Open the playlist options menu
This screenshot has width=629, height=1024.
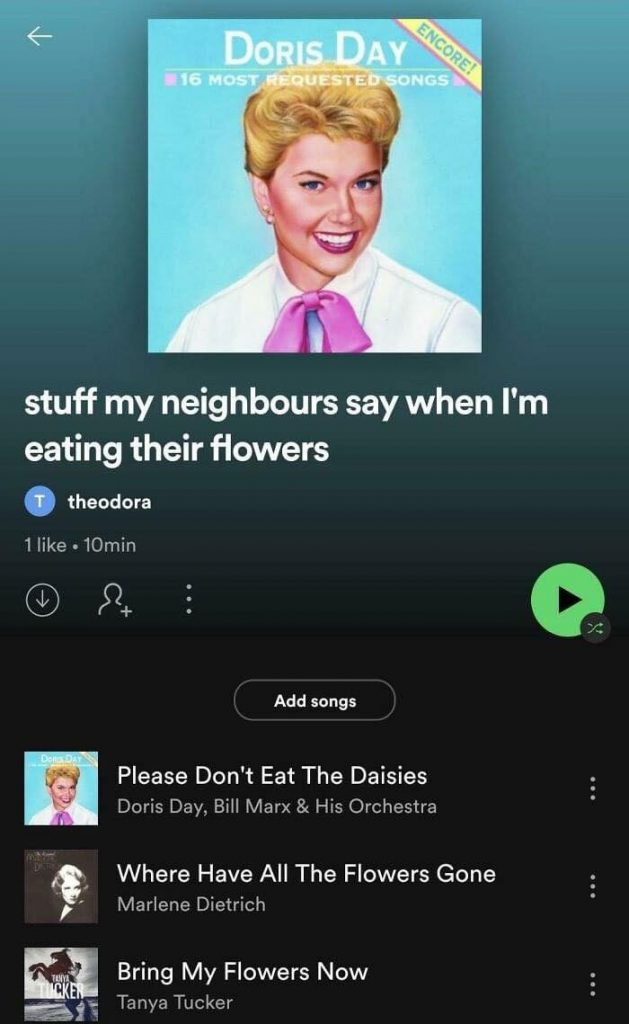click(186, 600)
